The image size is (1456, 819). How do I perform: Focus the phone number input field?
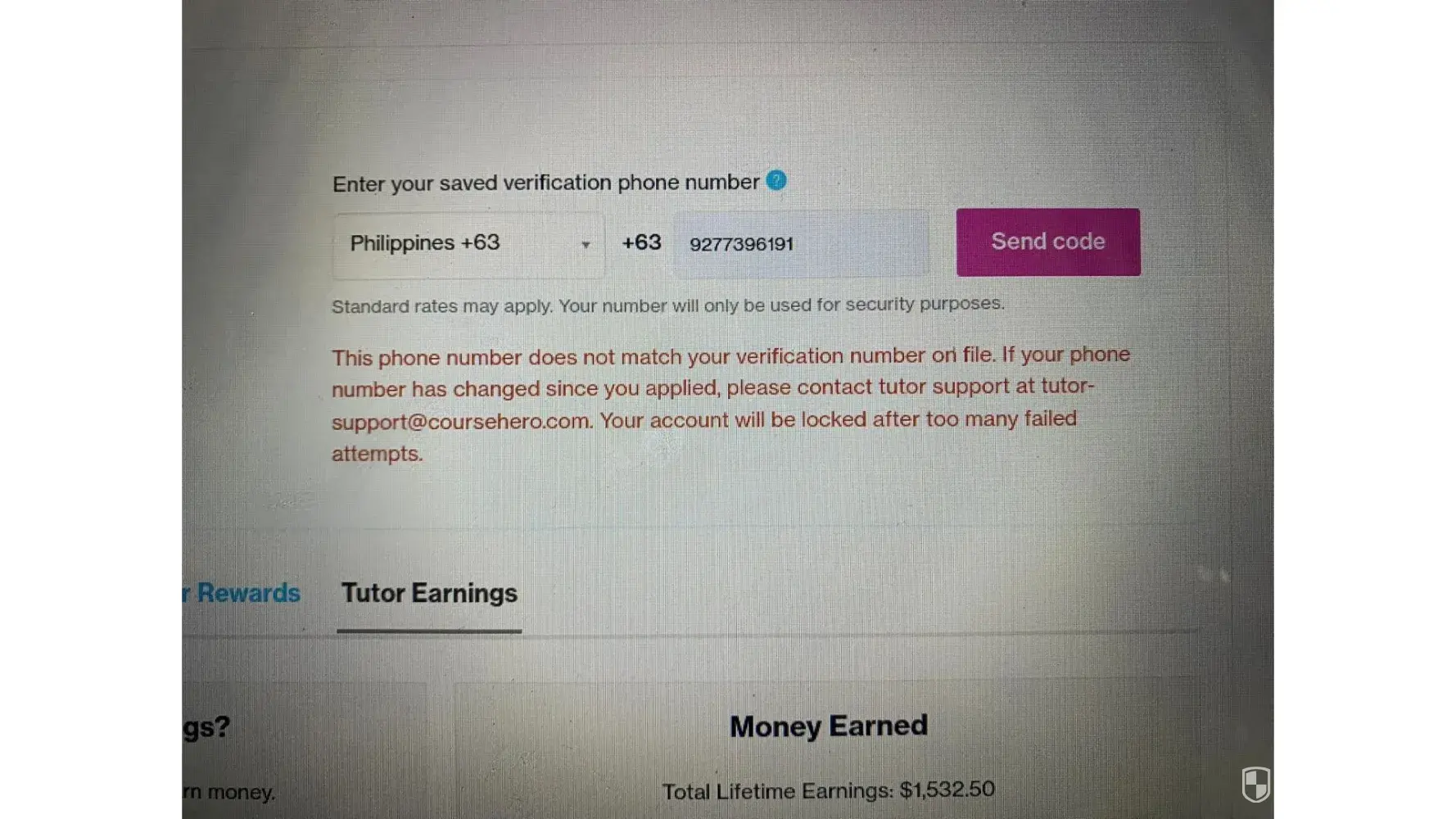800,244
